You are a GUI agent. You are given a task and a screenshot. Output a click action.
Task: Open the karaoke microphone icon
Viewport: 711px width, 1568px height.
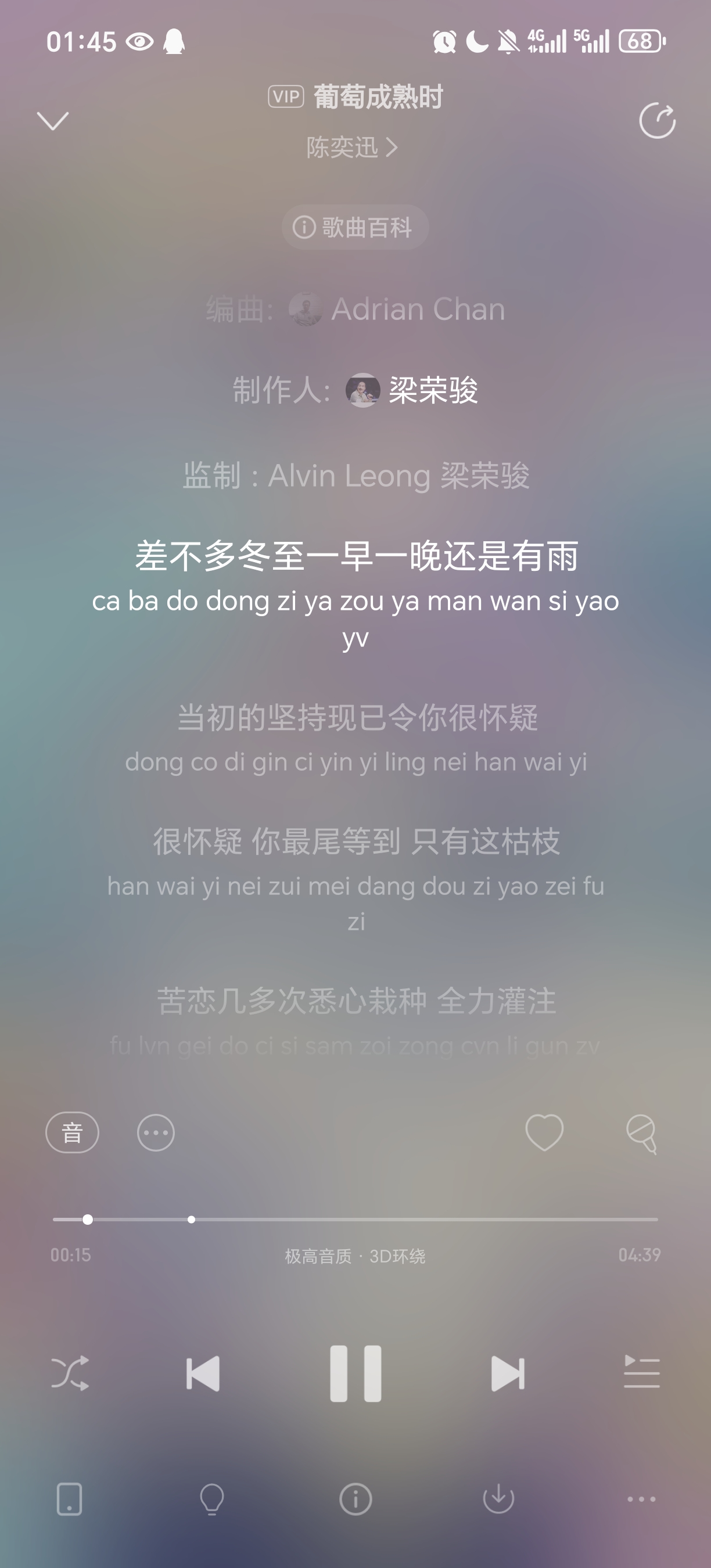[x=642, y=1134]
